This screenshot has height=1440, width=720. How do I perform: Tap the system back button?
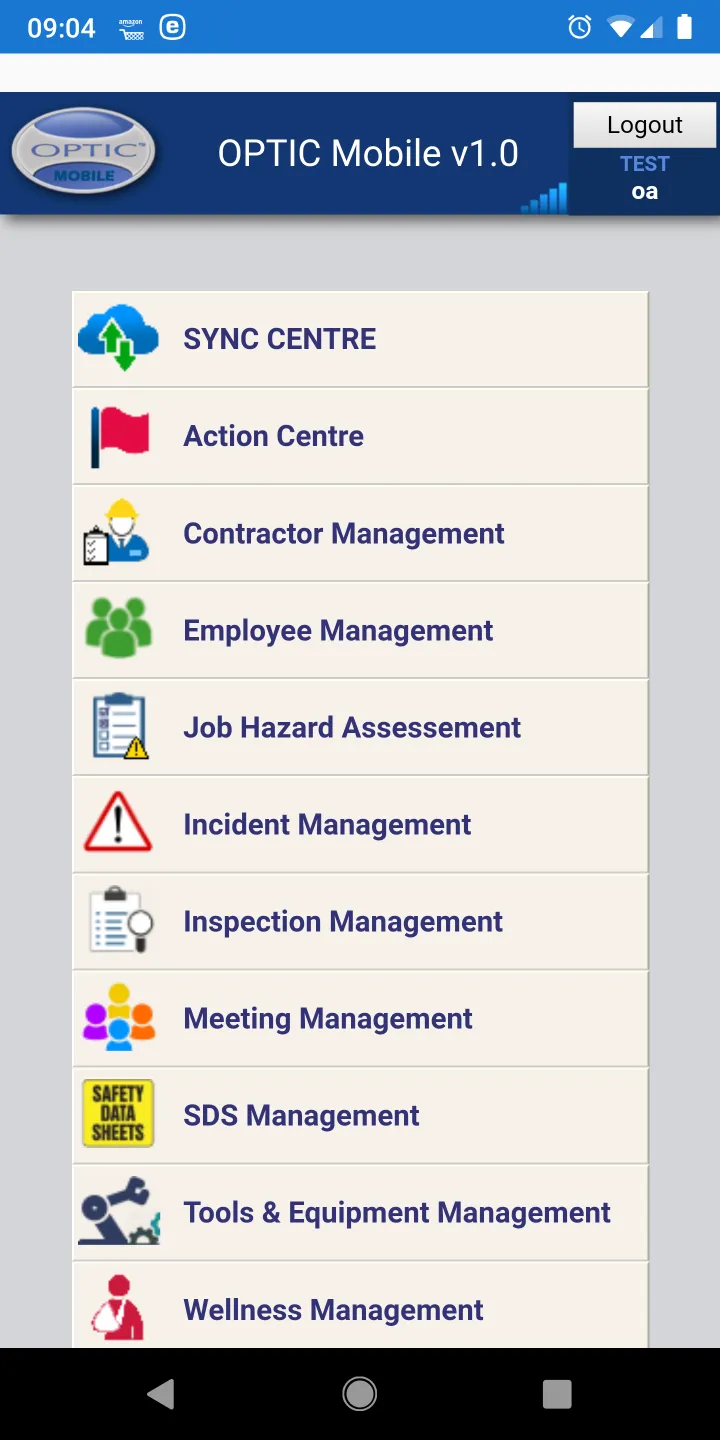click(161, 1394)
